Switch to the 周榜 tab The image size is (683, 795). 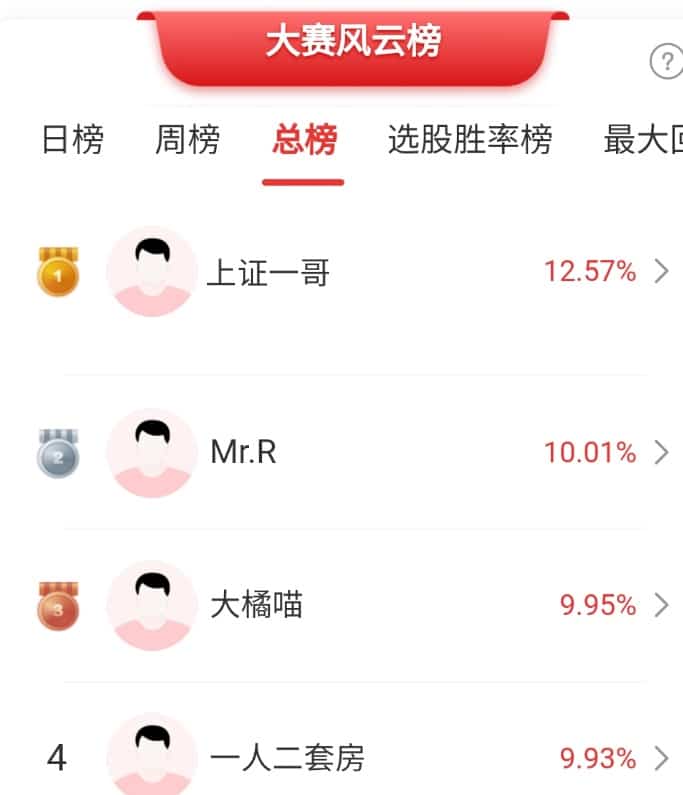point(187,140)
